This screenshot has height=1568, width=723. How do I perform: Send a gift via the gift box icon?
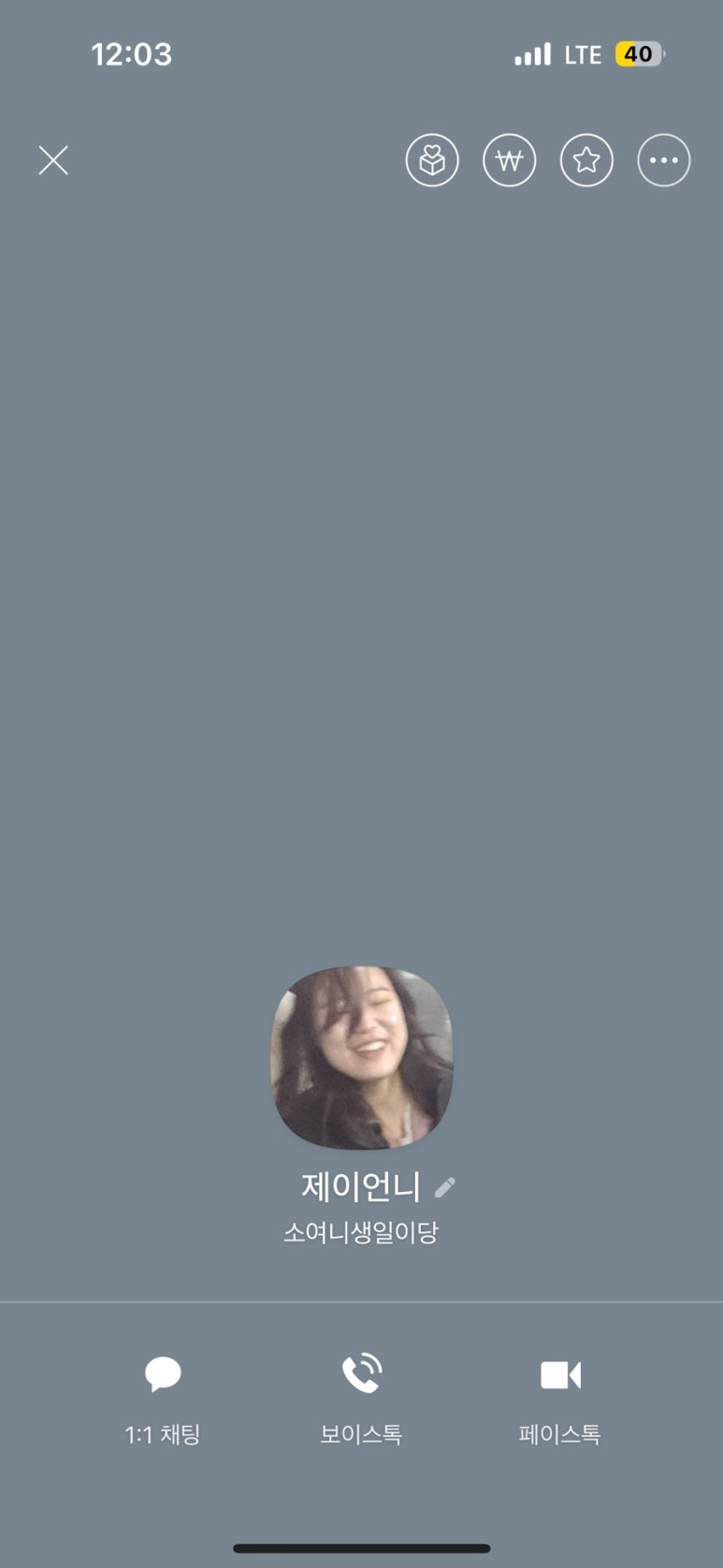432,161
